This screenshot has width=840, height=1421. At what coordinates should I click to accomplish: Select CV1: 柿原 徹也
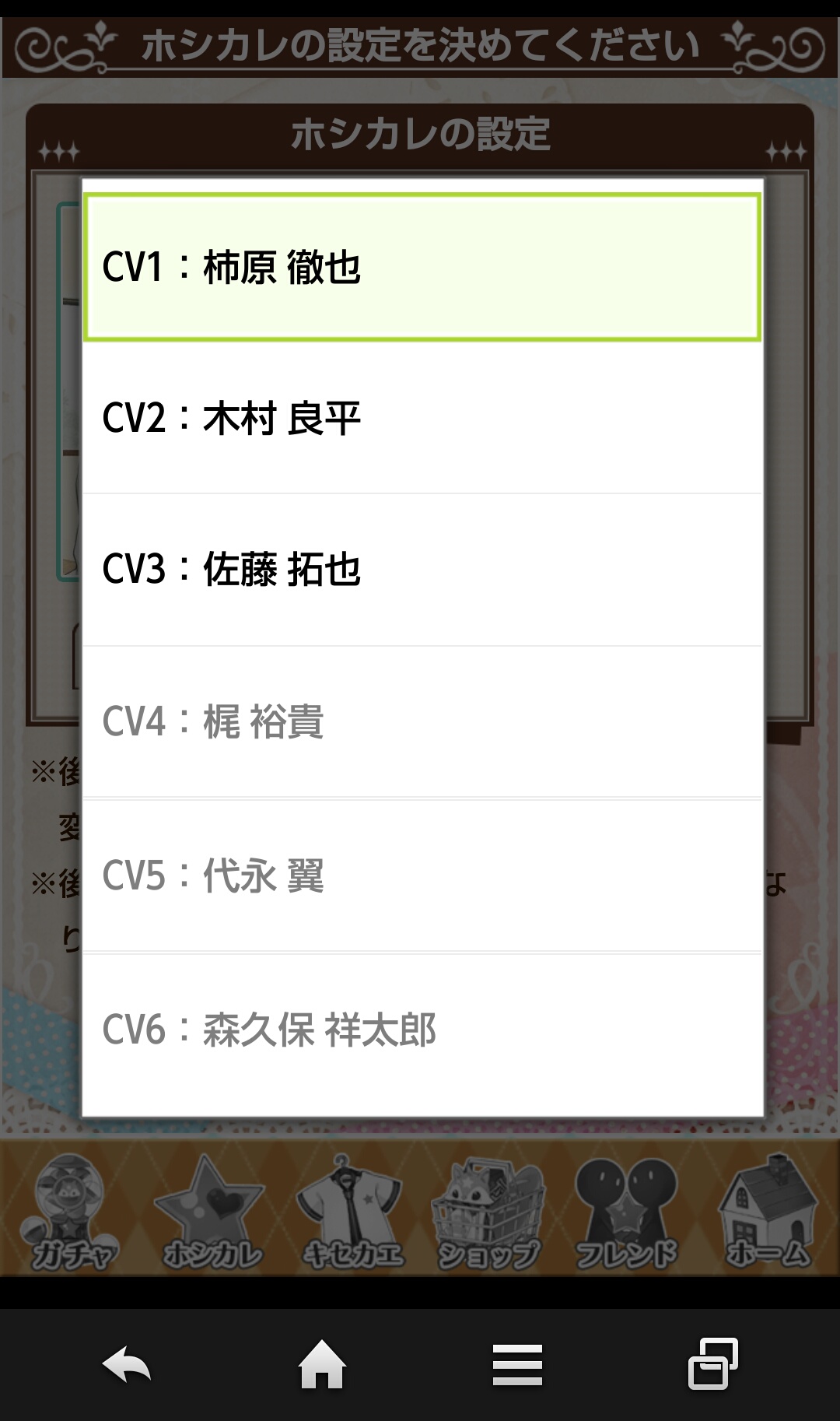[422, 267]
